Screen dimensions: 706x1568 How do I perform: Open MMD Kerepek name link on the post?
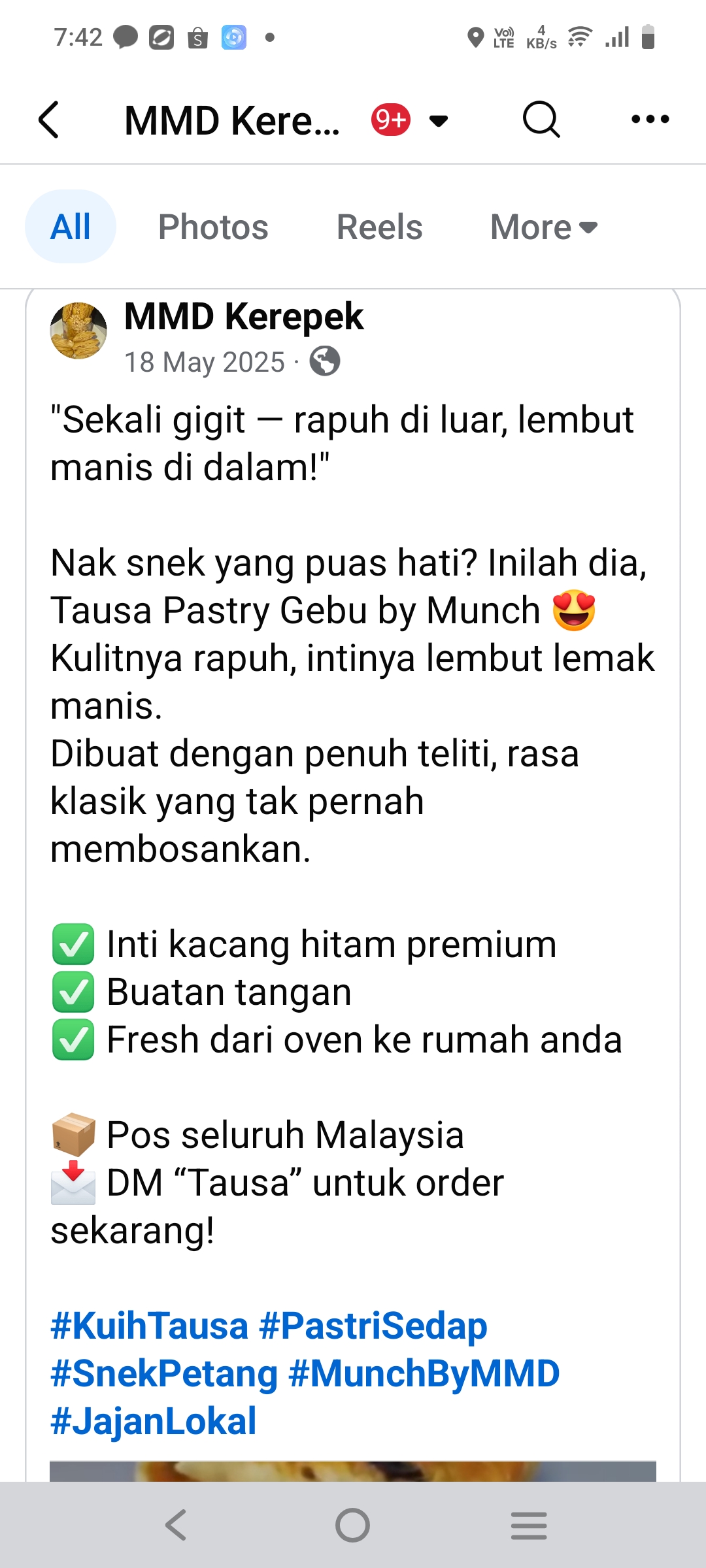(x=243, y=317)
